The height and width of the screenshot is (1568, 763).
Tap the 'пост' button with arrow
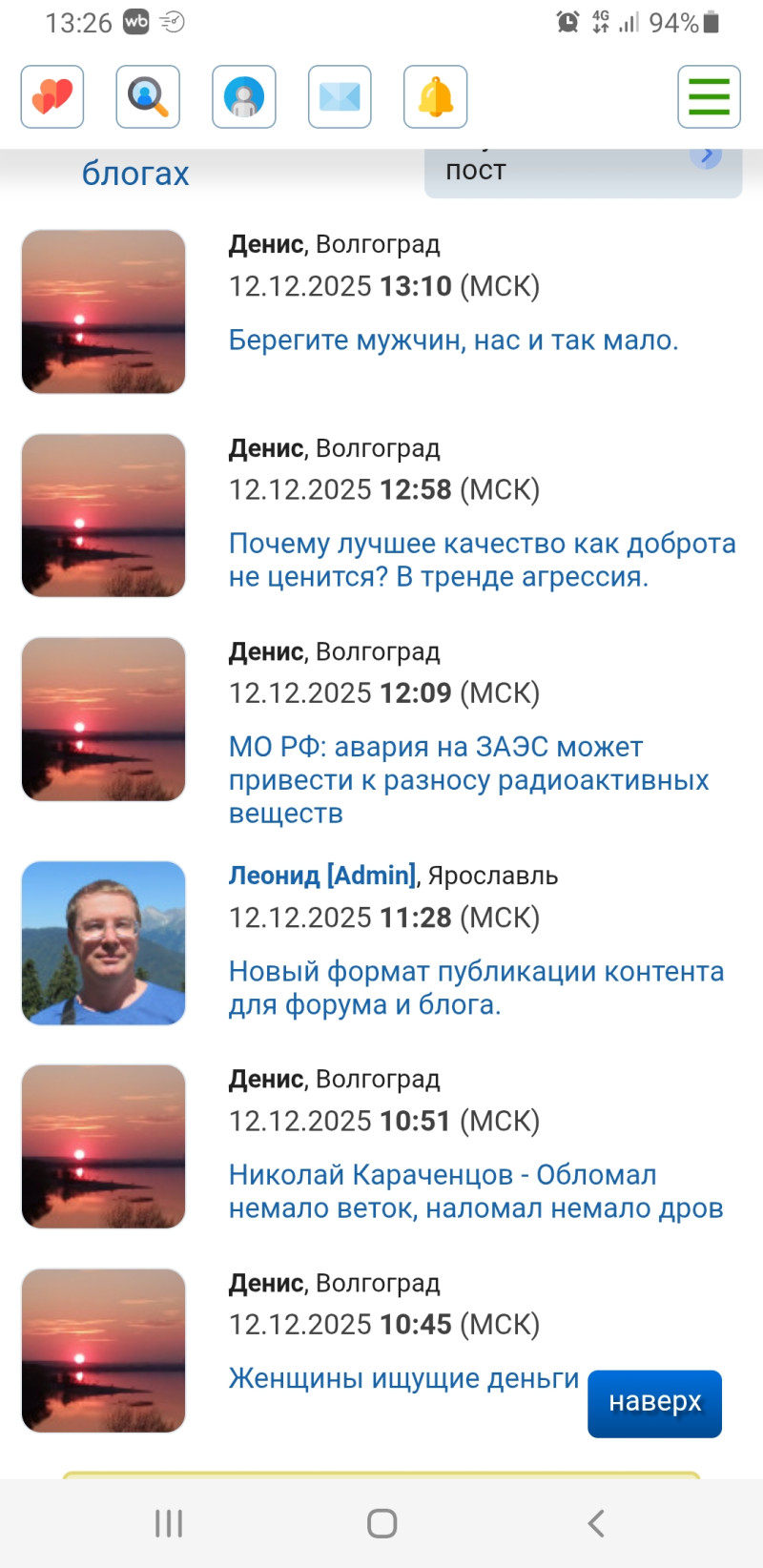(x=582, y=172)
